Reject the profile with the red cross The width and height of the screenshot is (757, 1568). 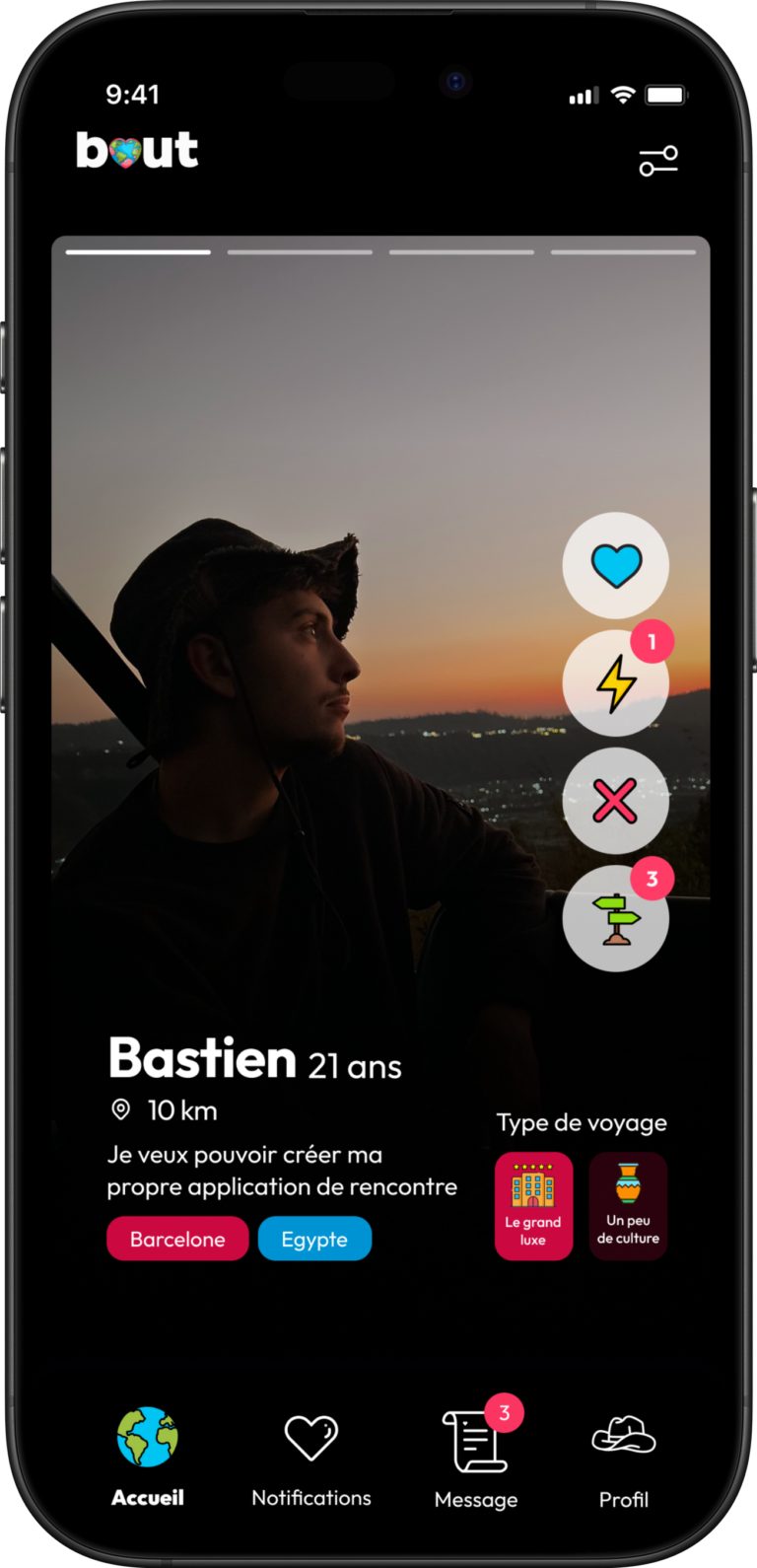click(x=616, y=801)
